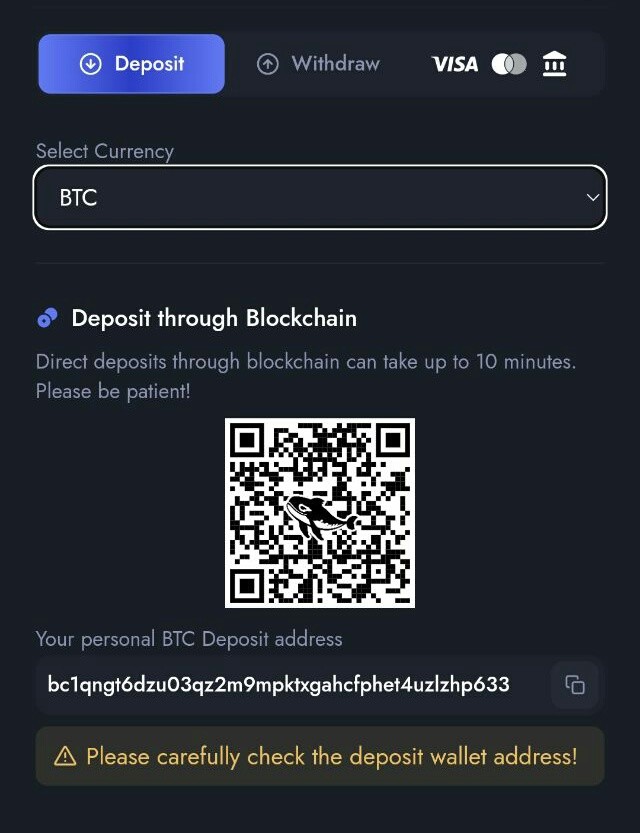
Task: Open the card and bank payment tab
Action: click(x=499, y=64)
